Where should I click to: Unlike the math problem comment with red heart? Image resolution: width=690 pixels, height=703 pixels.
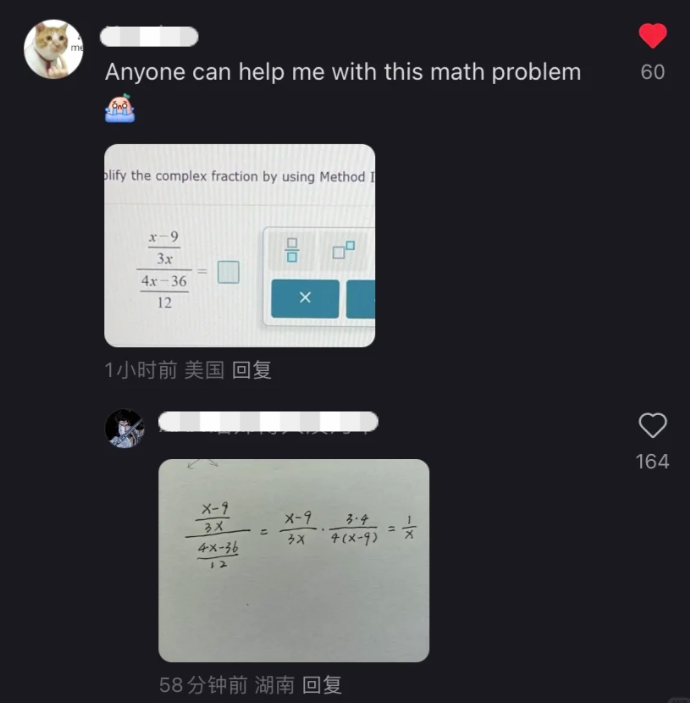point(652,37)
